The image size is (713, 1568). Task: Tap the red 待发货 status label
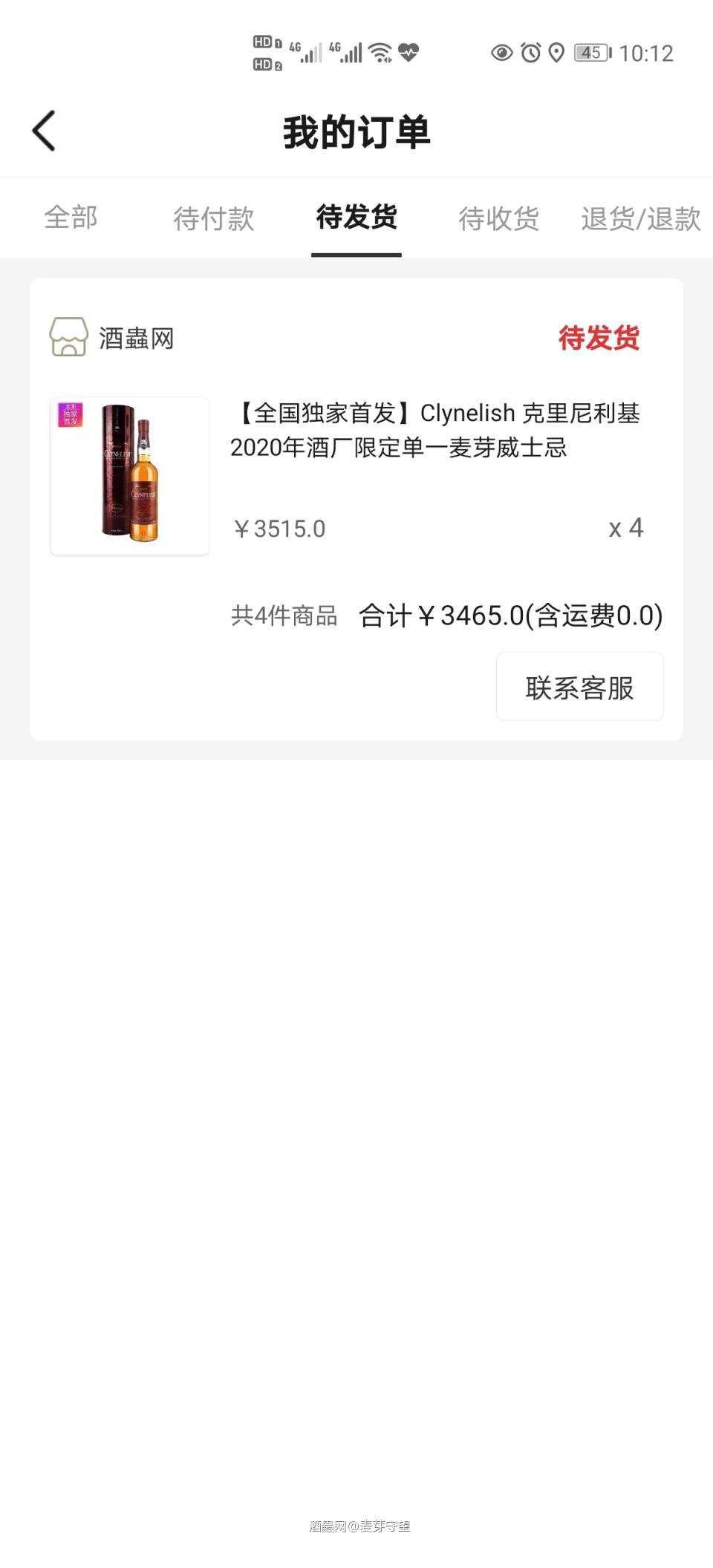coord(599,339)
